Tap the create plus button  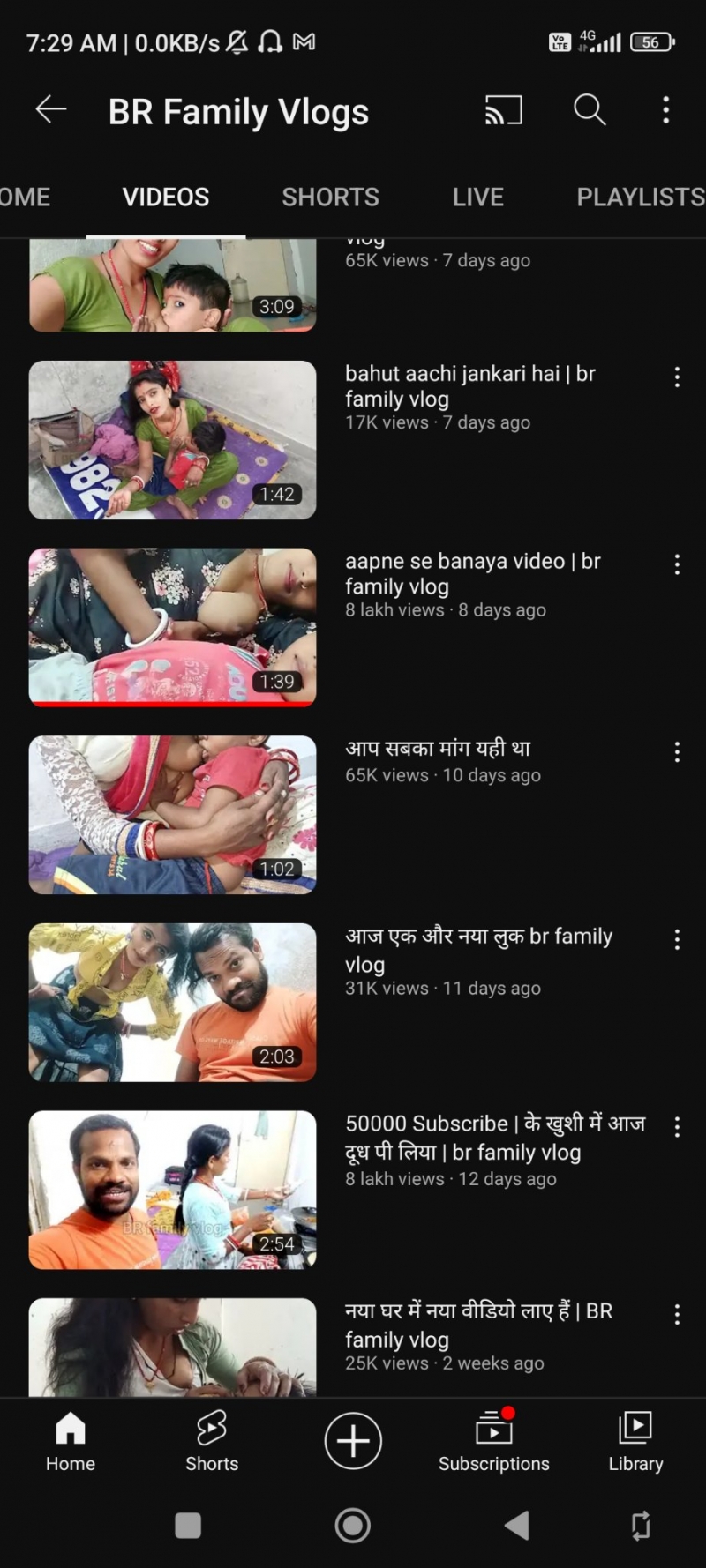coord(353,1441)
